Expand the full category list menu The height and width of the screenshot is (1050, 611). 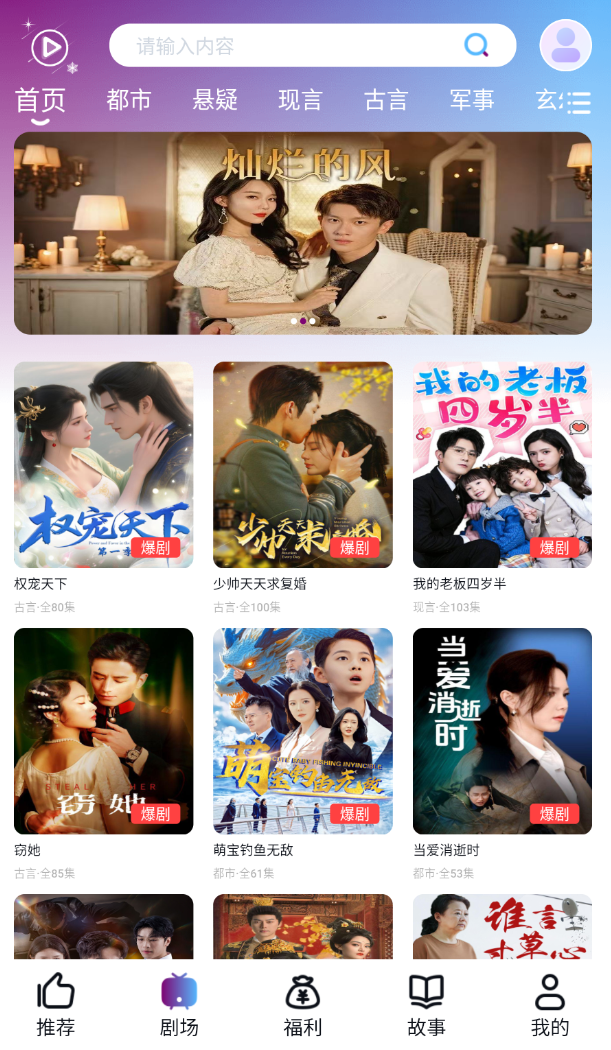pos(578,102)
